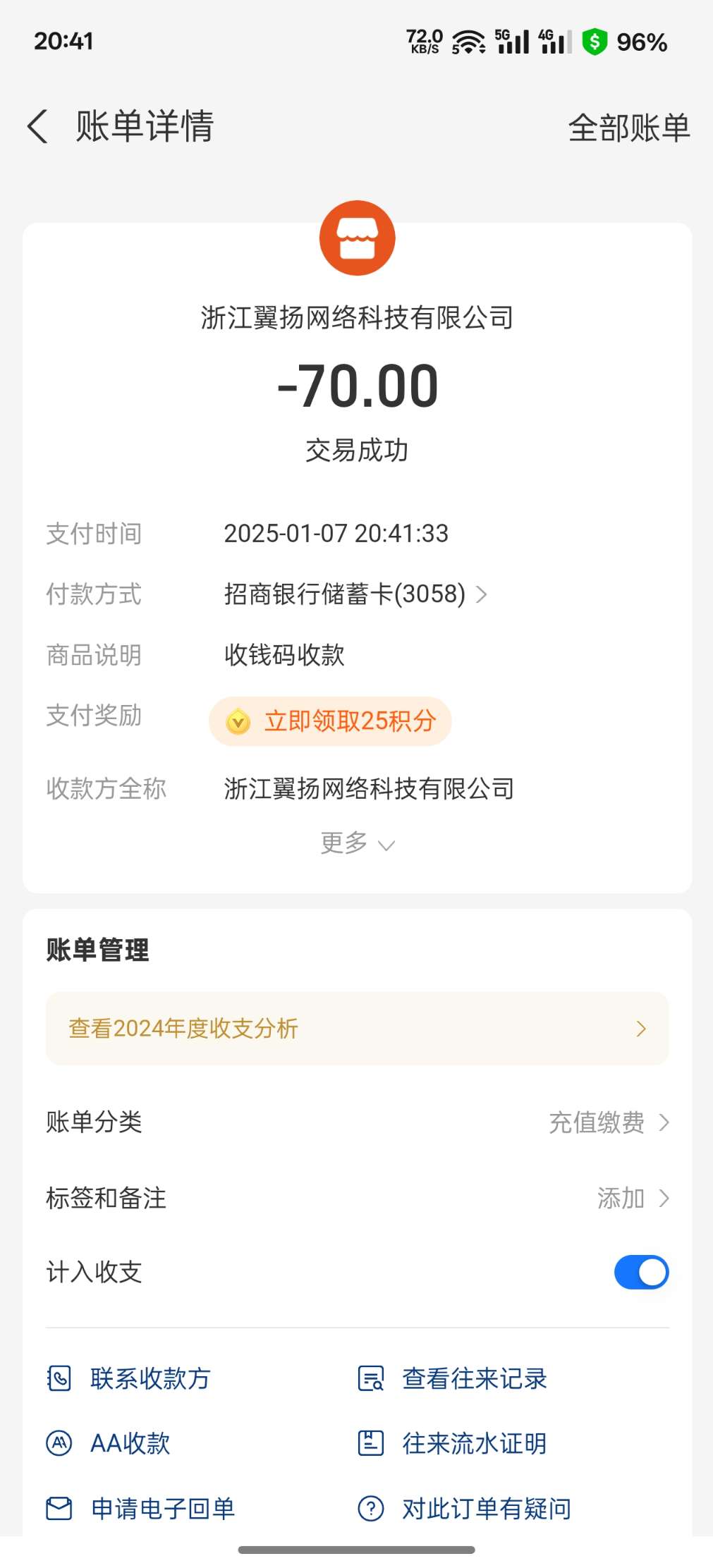Open 全部账单 list
The image size is (713, 1568).
tap(628, 128)
